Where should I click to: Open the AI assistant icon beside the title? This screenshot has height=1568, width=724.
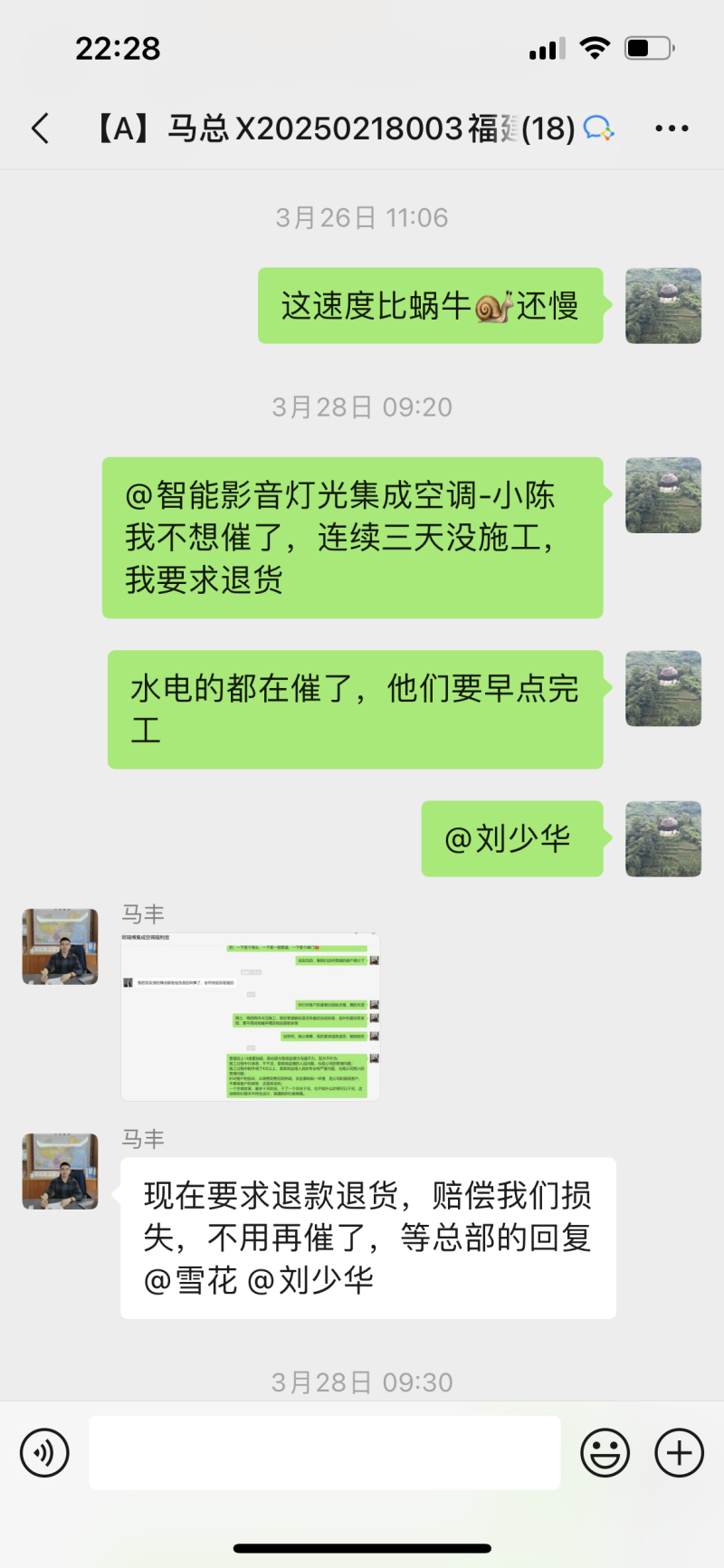[598, 129]
